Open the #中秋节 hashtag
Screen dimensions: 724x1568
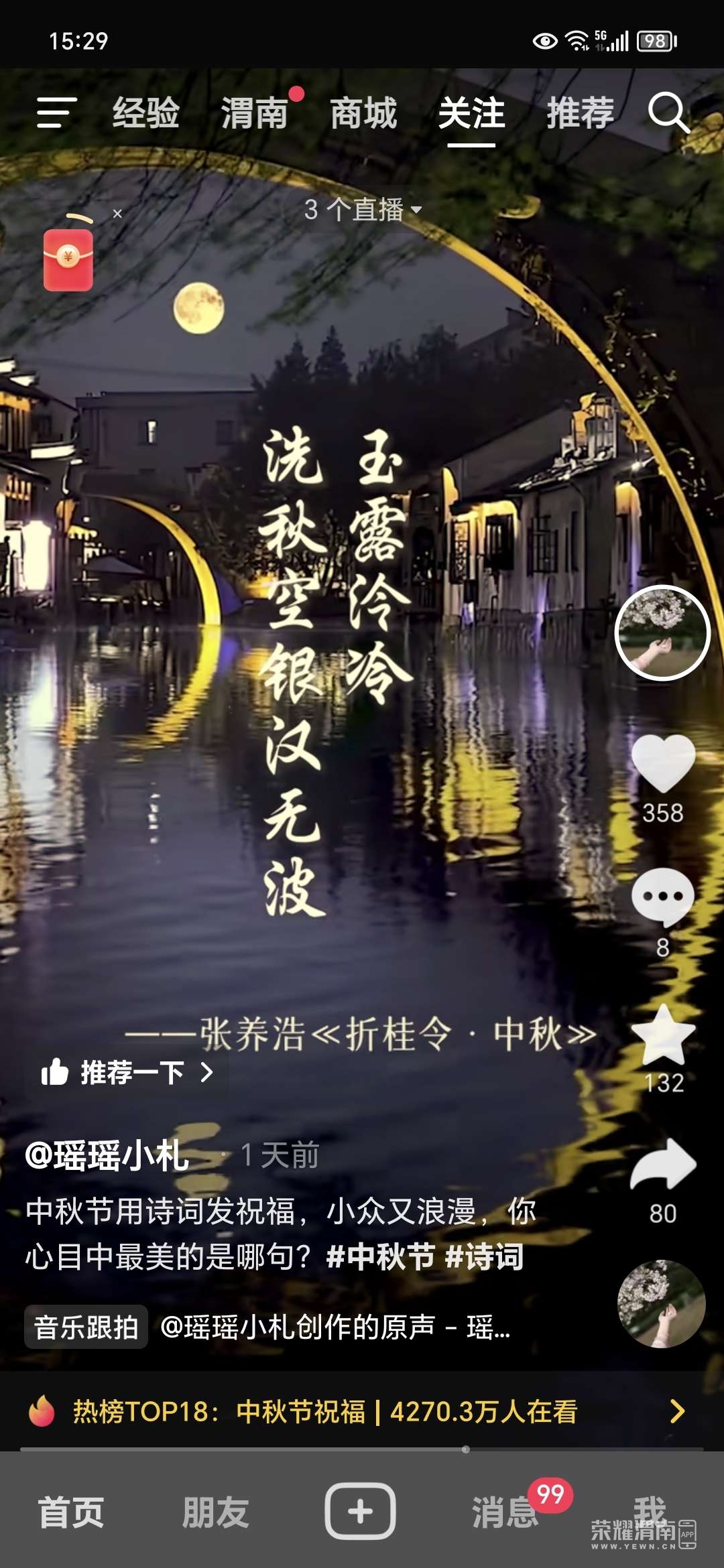point(380,1256)
